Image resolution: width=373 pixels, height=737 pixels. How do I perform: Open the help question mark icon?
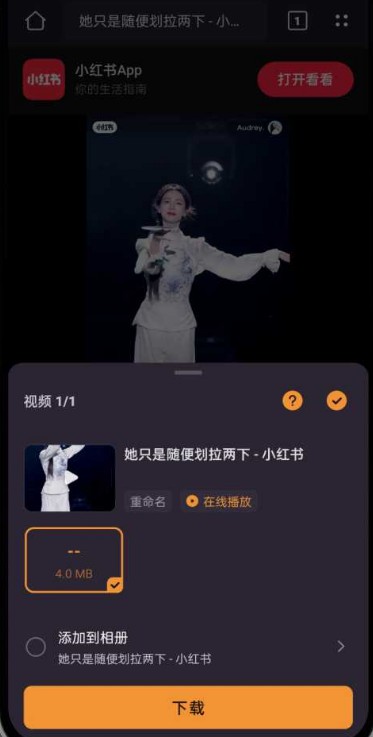click(x=292, y=401)
